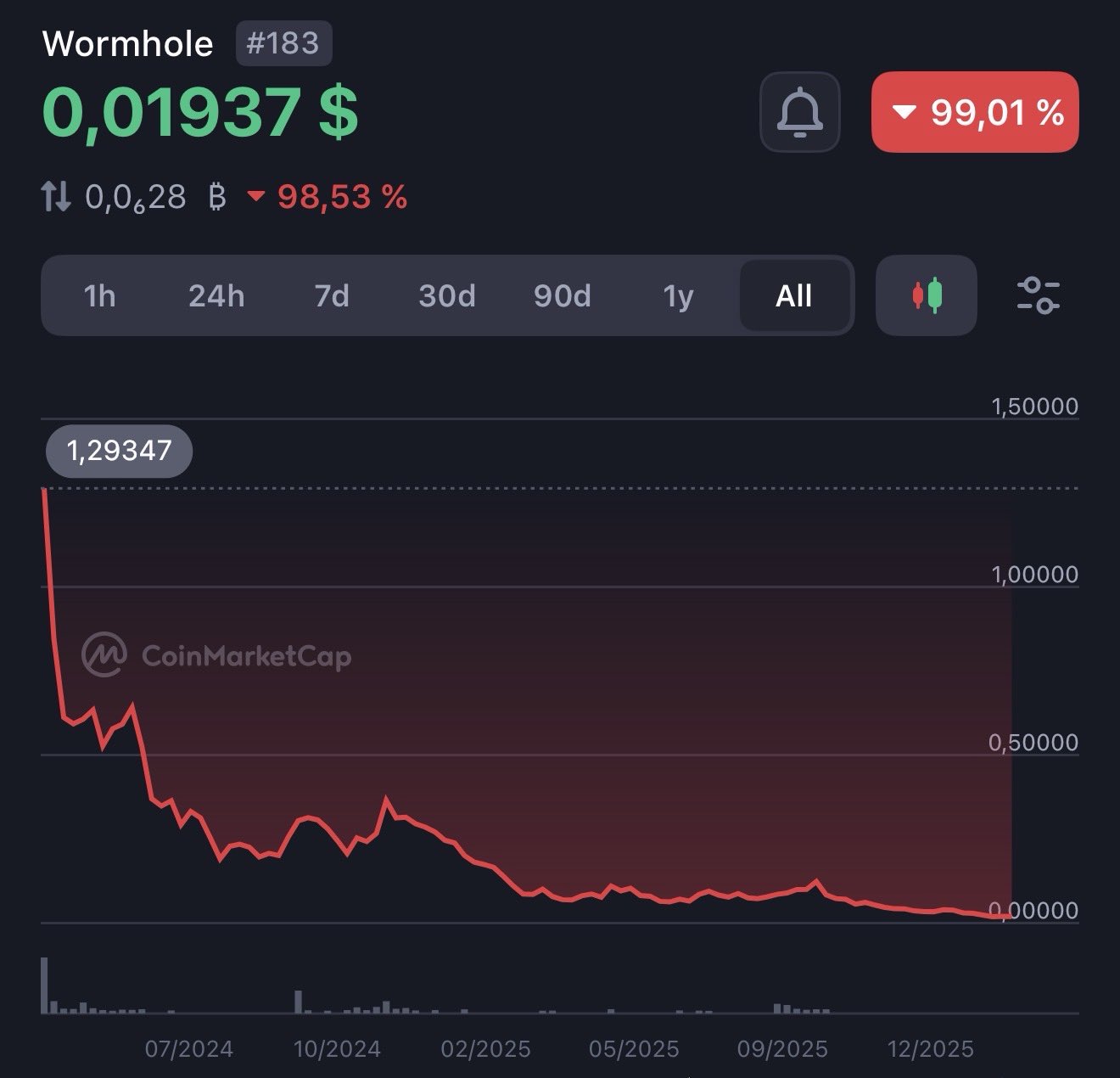Screen dimensions: 1120x1078
Task: Switch chart range to 1h
Action: pyautogui.click(x=99, y=295)
